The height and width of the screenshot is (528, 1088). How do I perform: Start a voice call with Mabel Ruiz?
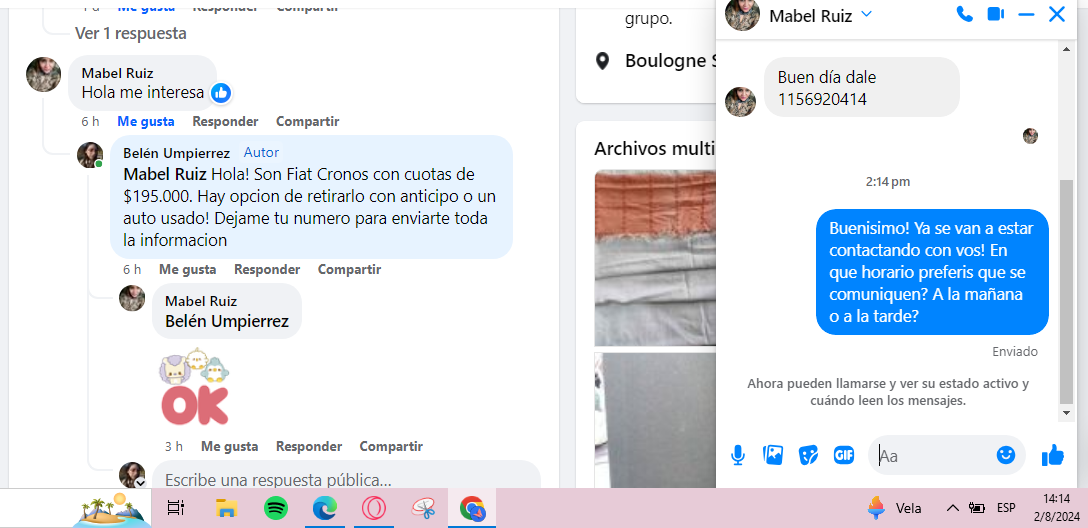tap(964, 14)
